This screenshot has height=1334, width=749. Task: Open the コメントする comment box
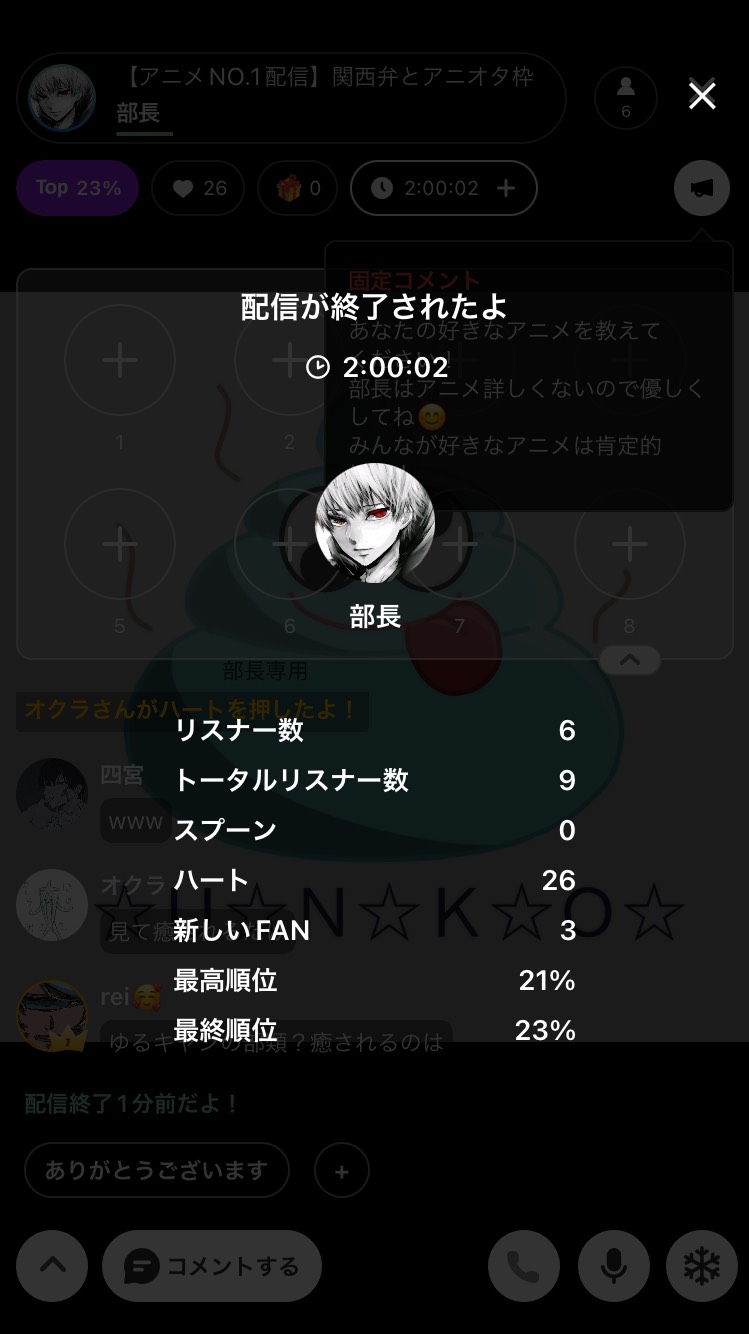coord(212,1266)
